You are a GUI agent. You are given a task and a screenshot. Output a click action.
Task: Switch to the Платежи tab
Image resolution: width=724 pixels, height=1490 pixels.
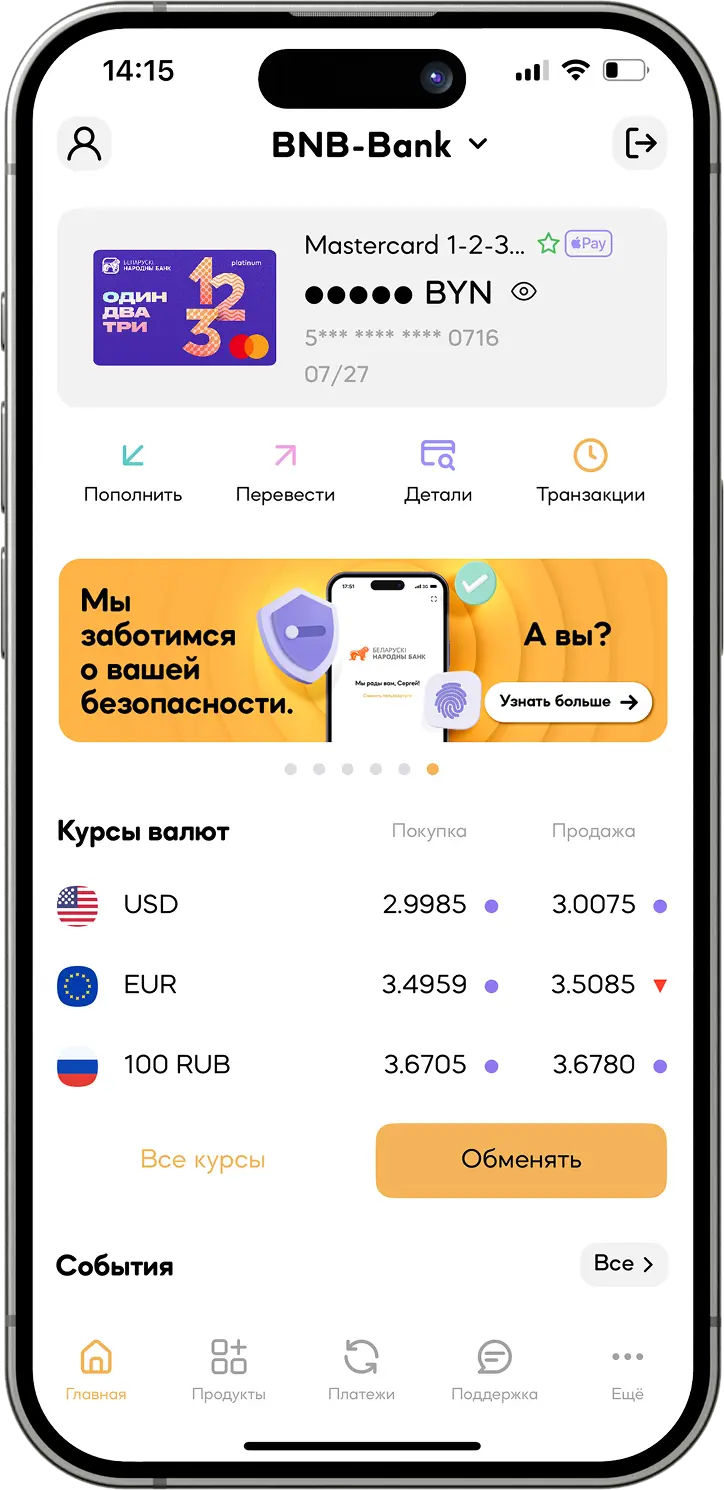361,1370
